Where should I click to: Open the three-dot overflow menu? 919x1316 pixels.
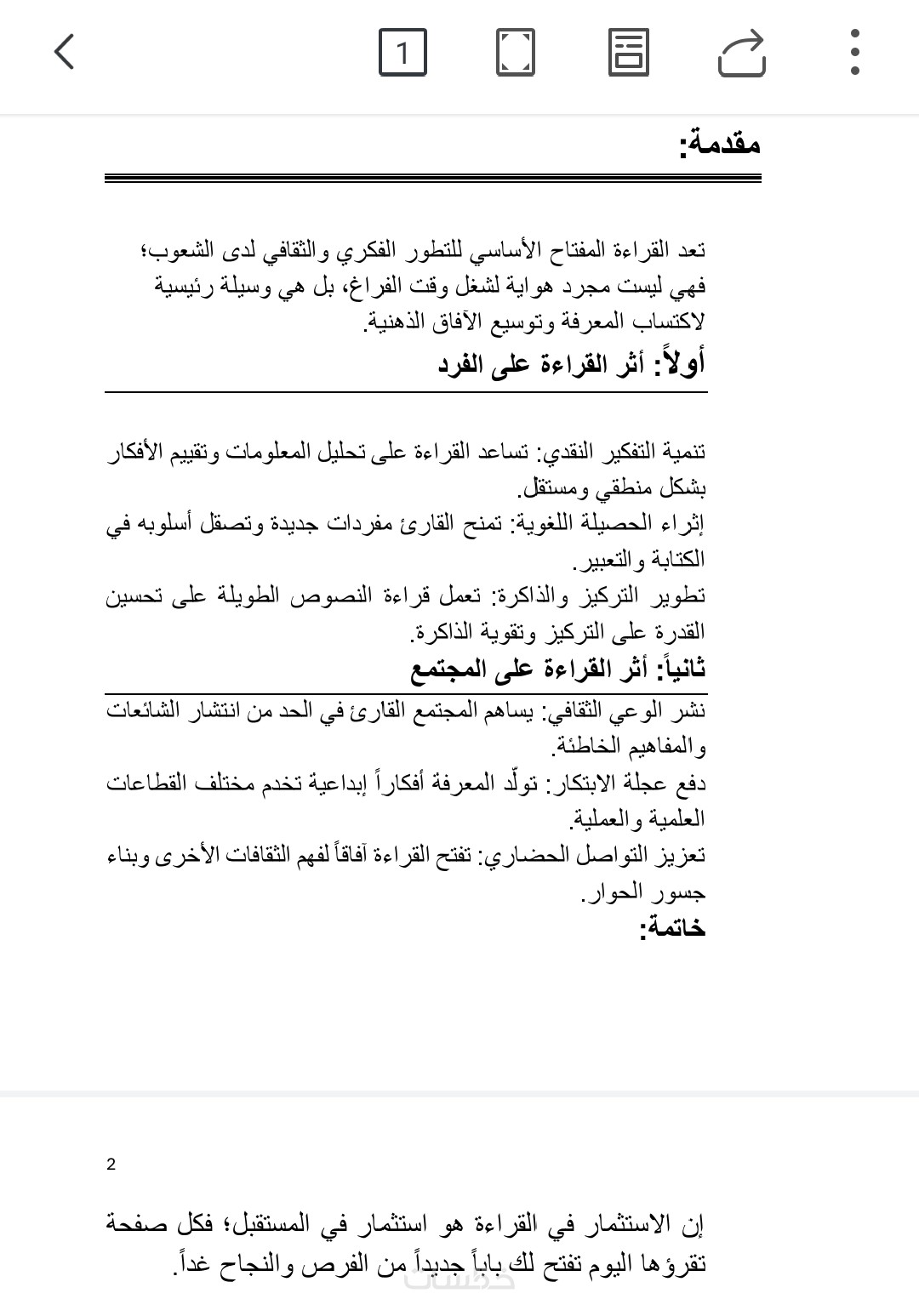[855, 53]
